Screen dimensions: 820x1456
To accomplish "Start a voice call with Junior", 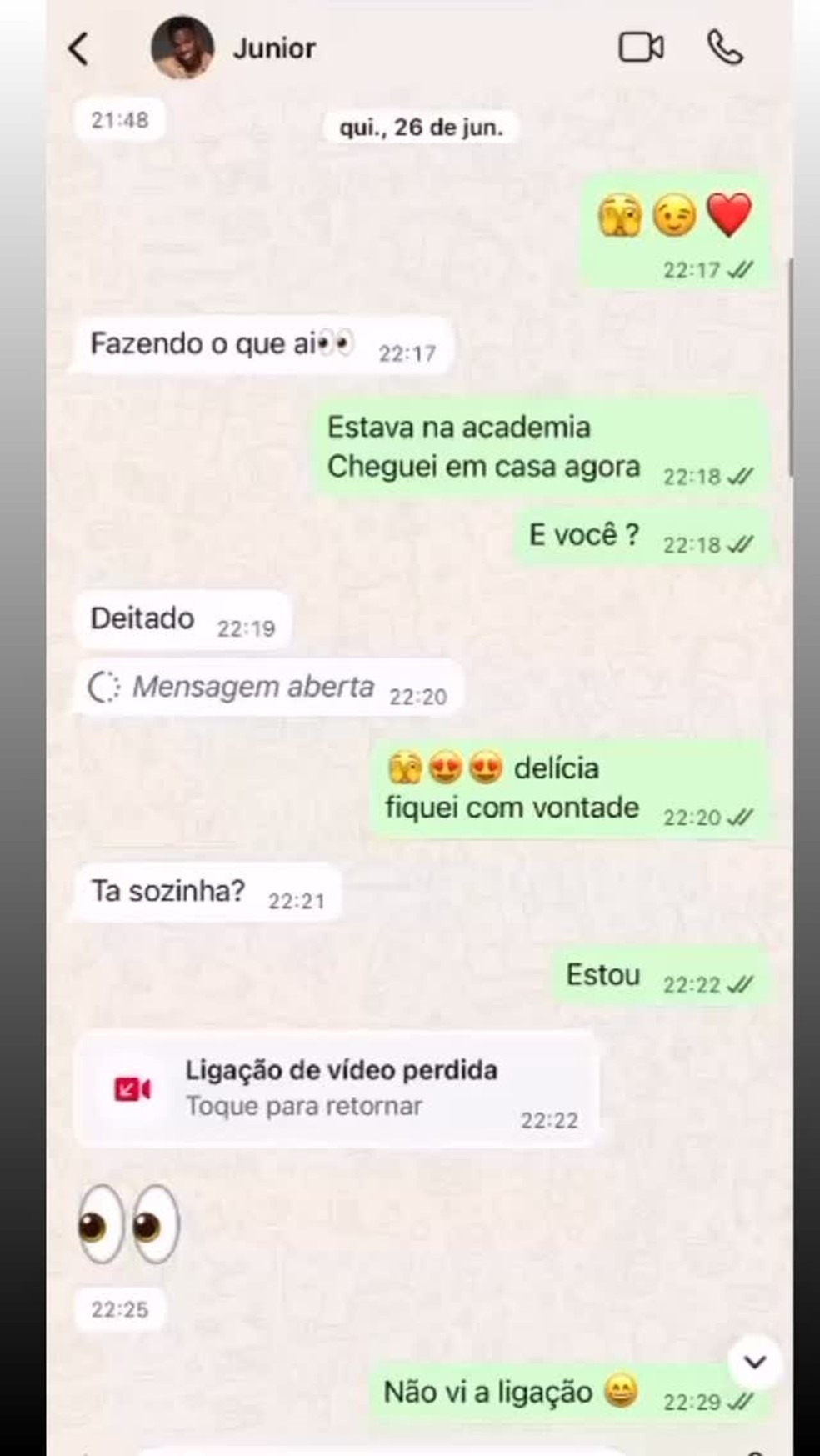I will pos(724,48).
